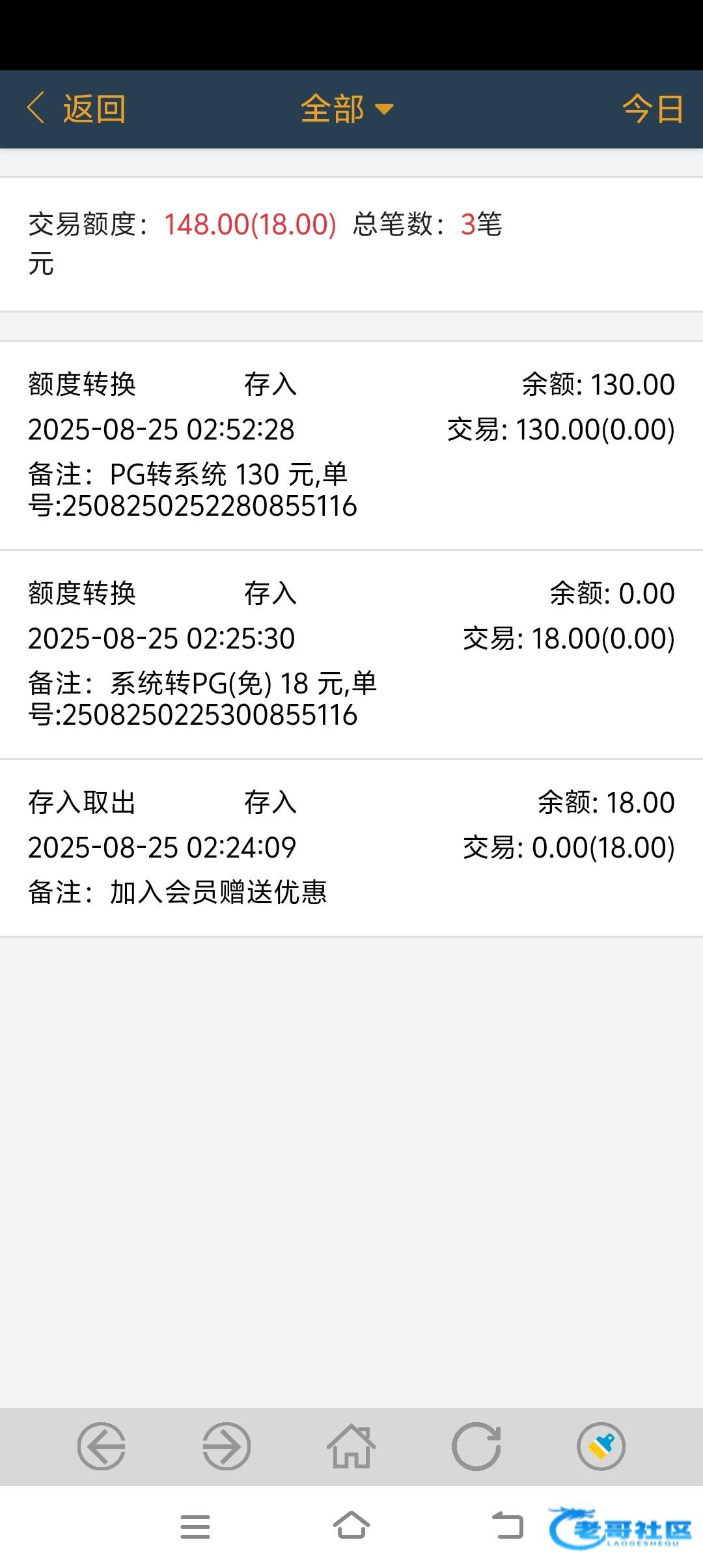Viewport: 703px width, 1568px height.
Task: Tap the browser forward arrow icon
Action: 227,1446
